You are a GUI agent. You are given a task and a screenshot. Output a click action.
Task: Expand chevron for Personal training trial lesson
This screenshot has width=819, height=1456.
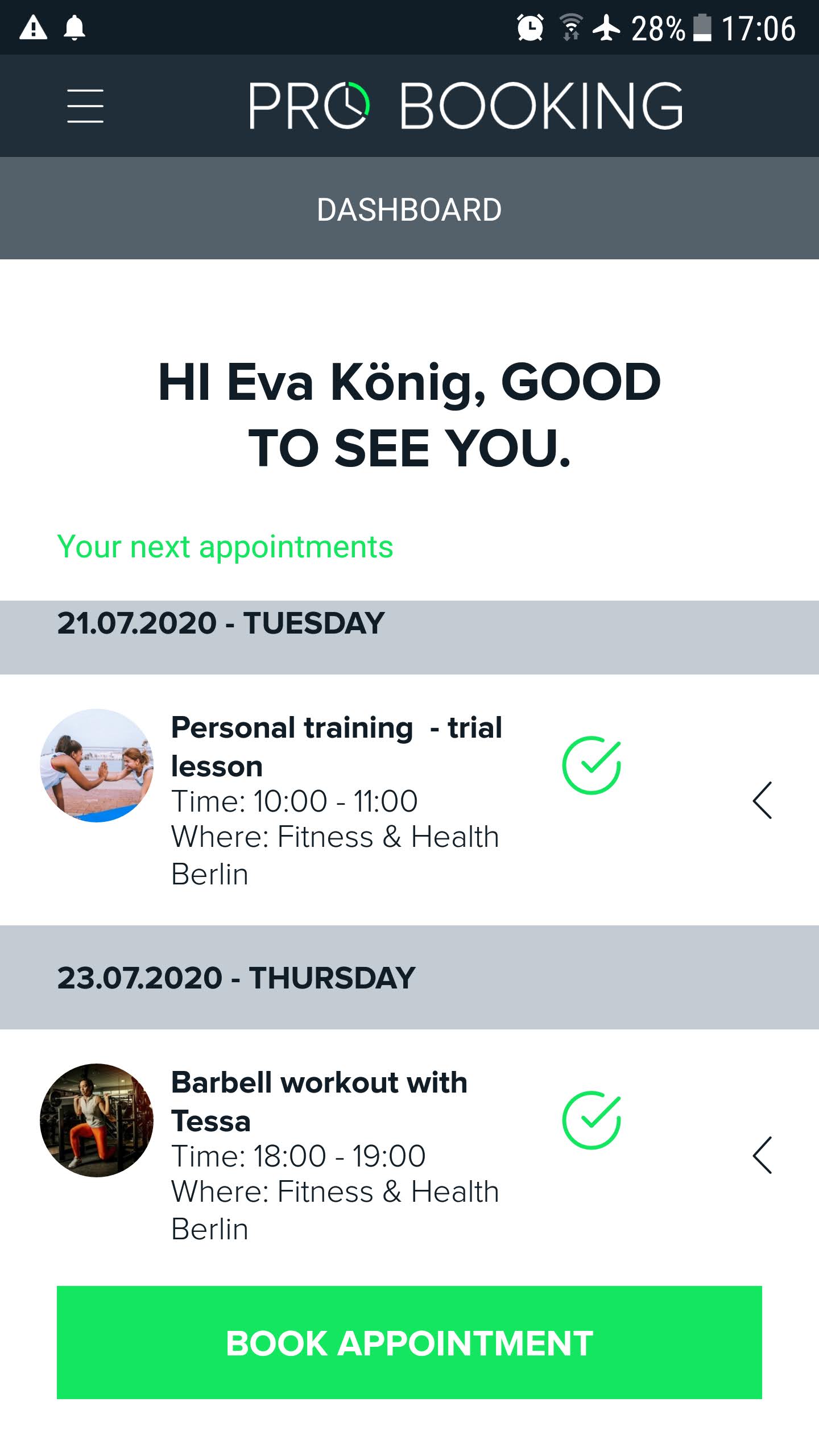click(762, 800)
